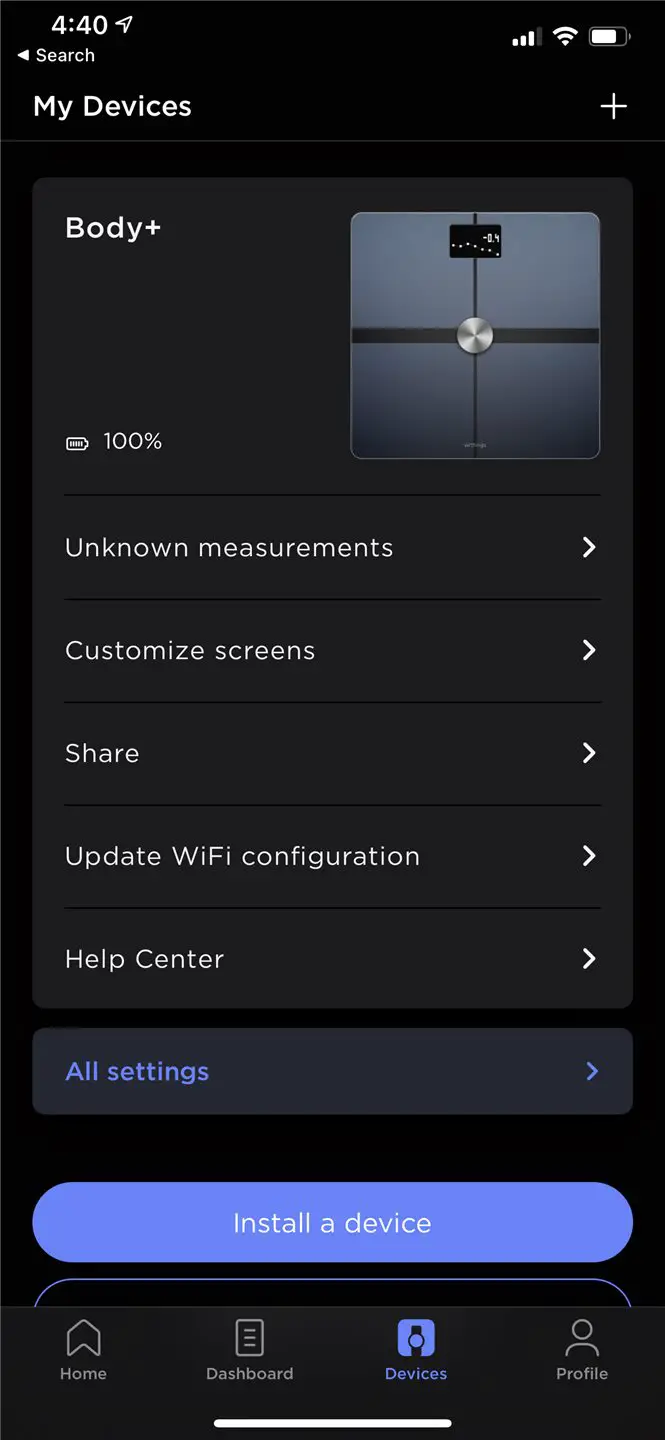The image size is (665, 1440).
Task: Tap the plus icon to add a device
Action: (x=613, y=107)
